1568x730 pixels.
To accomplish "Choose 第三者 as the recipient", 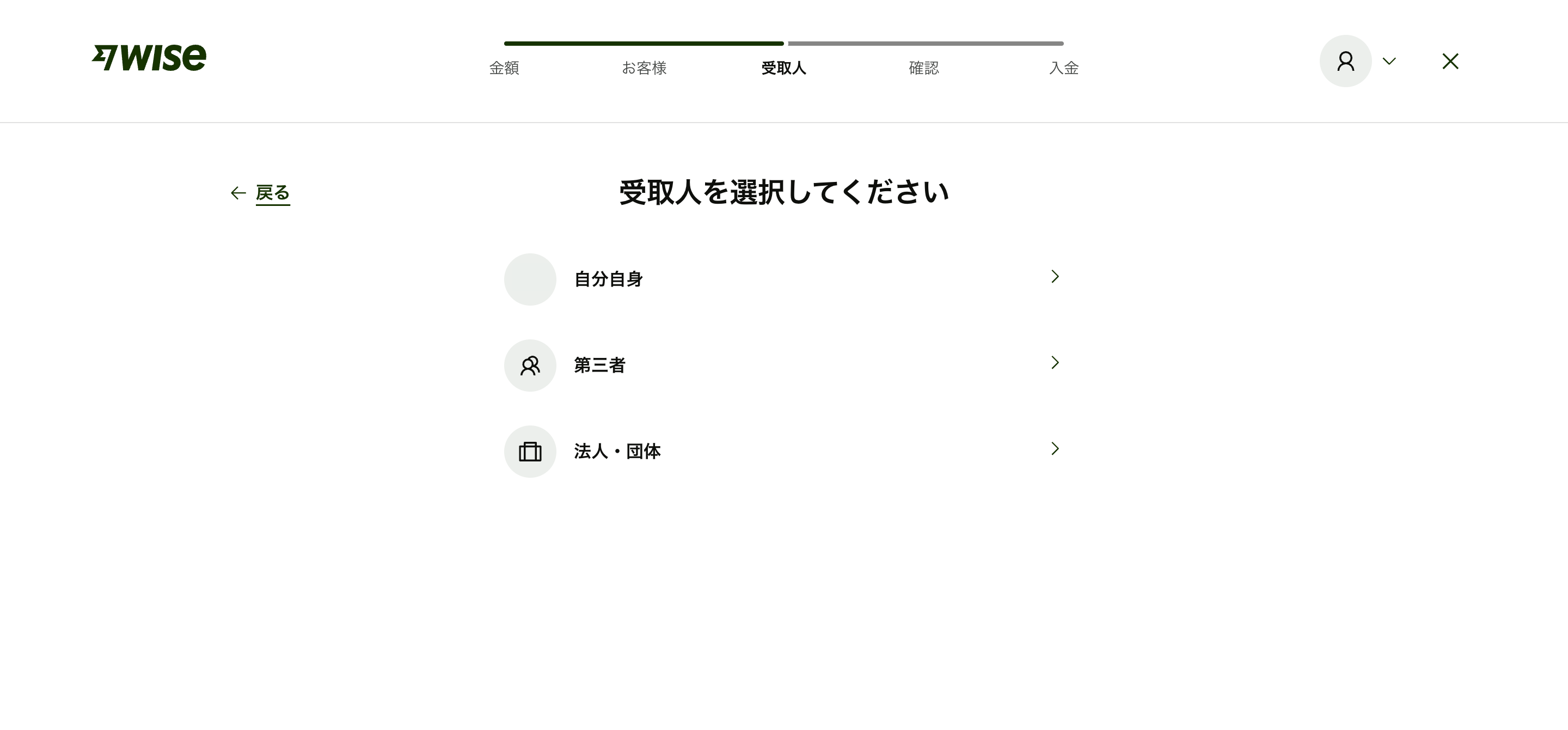I will click(x=783, y=366).
